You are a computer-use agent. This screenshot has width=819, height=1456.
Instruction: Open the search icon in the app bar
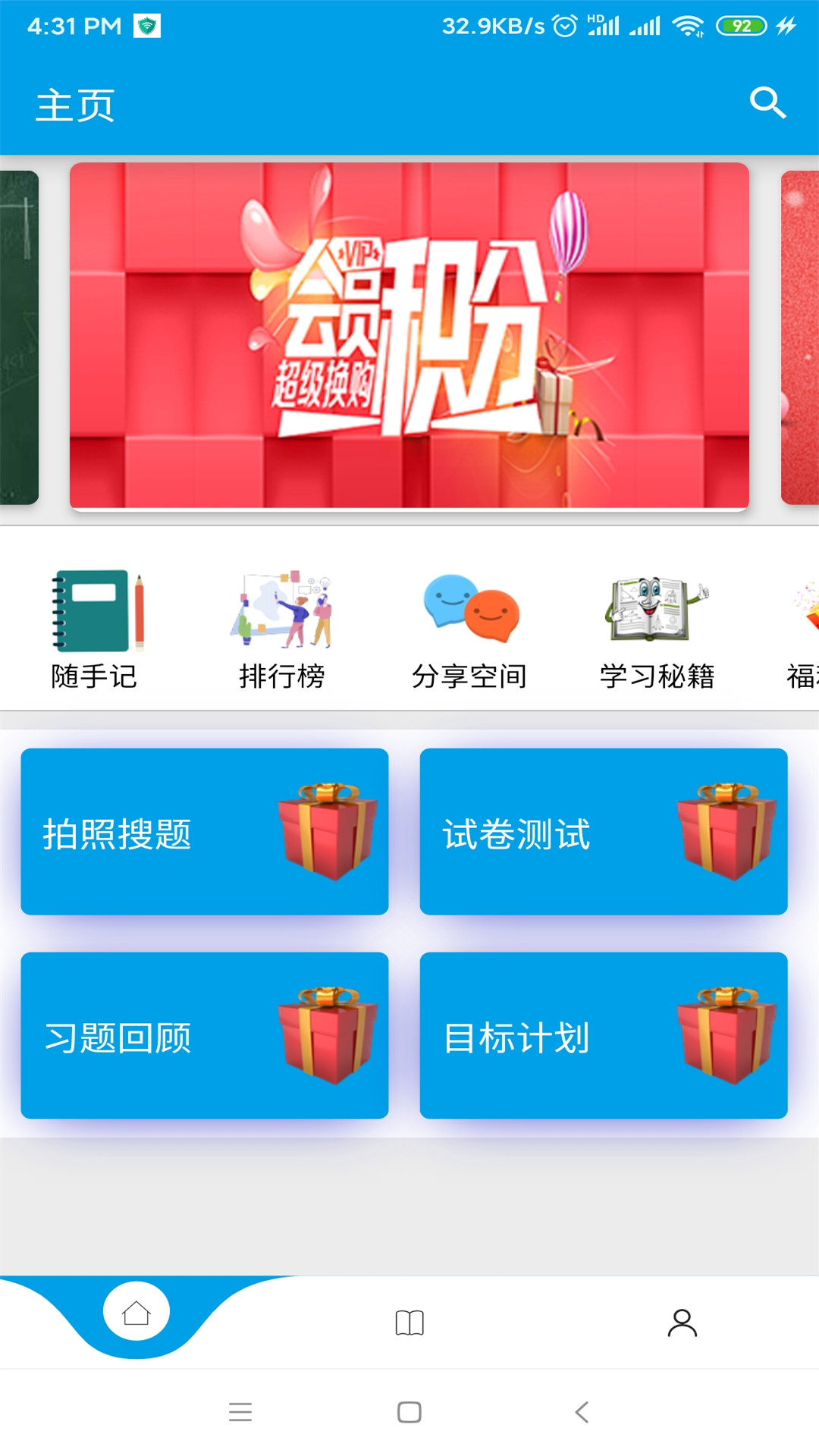tap(767, 103)
